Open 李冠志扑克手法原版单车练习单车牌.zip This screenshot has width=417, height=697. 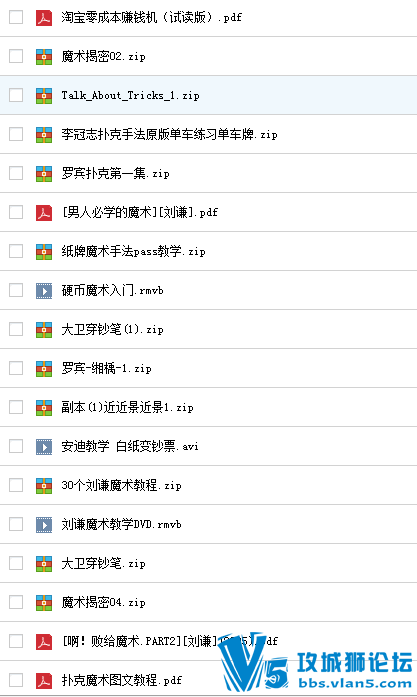(169, 134)
